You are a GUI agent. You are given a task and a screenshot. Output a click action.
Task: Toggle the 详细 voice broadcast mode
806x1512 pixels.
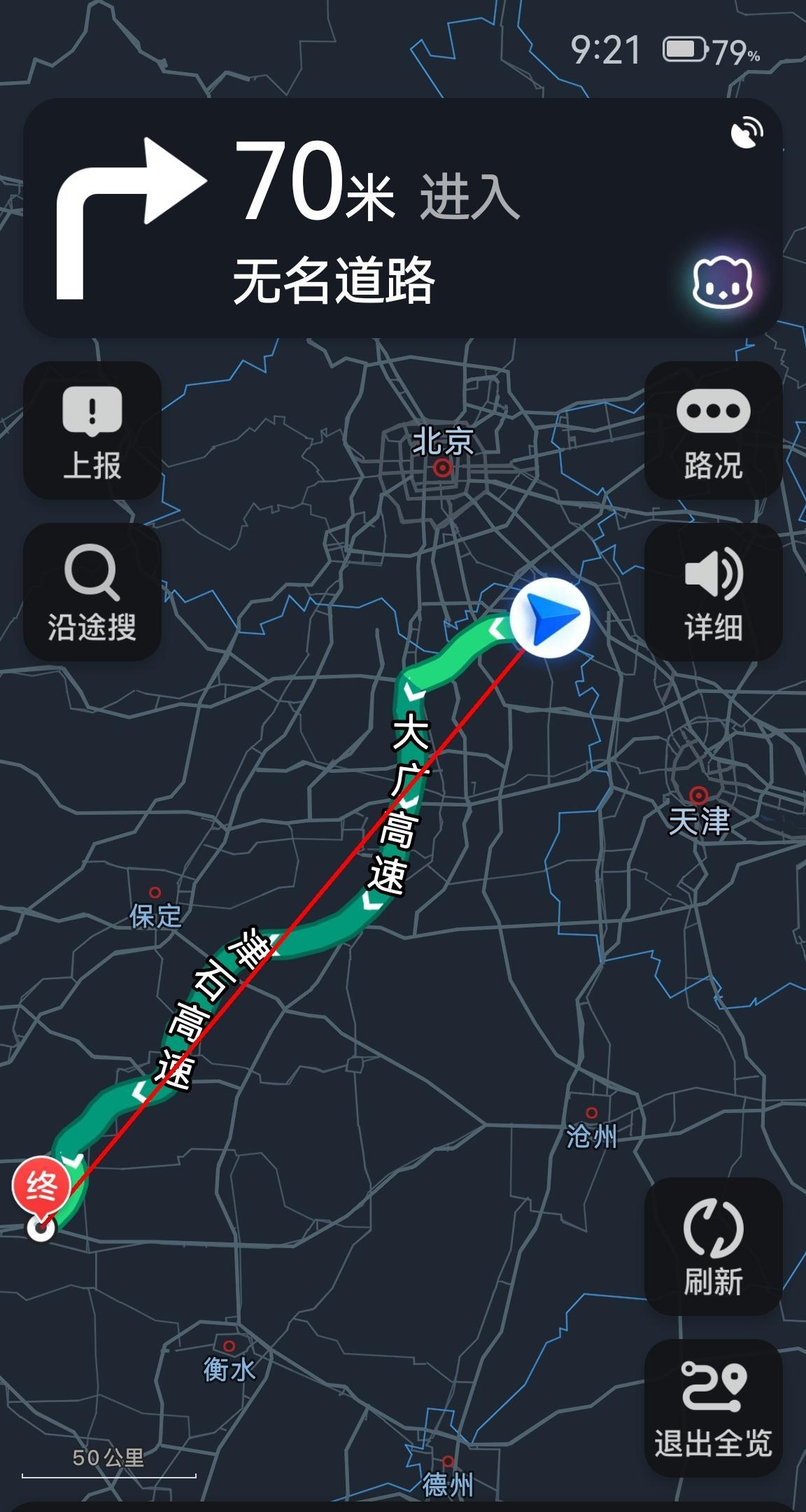[713, 592]
